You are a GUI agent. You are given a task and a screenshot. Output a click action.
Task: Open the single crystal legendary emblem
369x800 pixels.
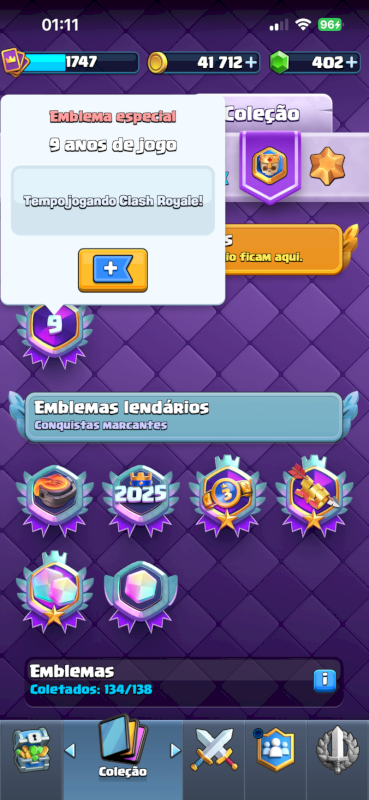click(x=140, y=594)
